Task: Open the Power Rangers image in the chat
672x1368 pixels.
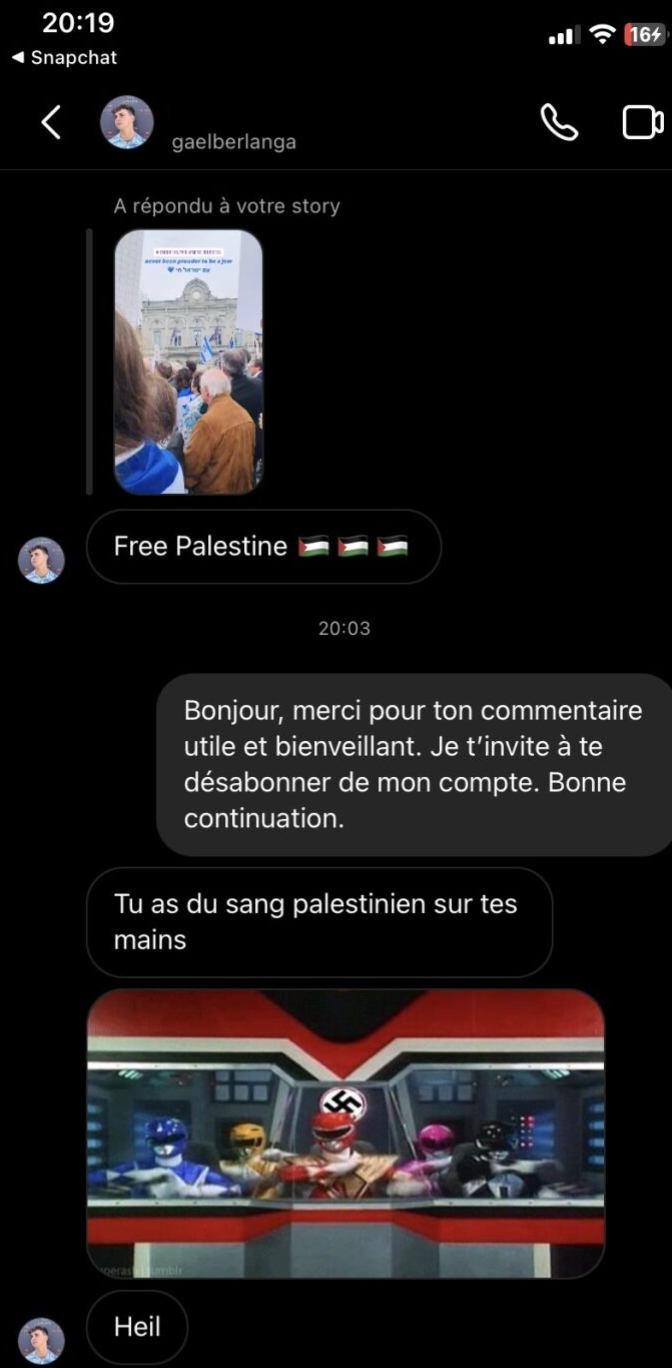Action: (x=345, y=1133)
